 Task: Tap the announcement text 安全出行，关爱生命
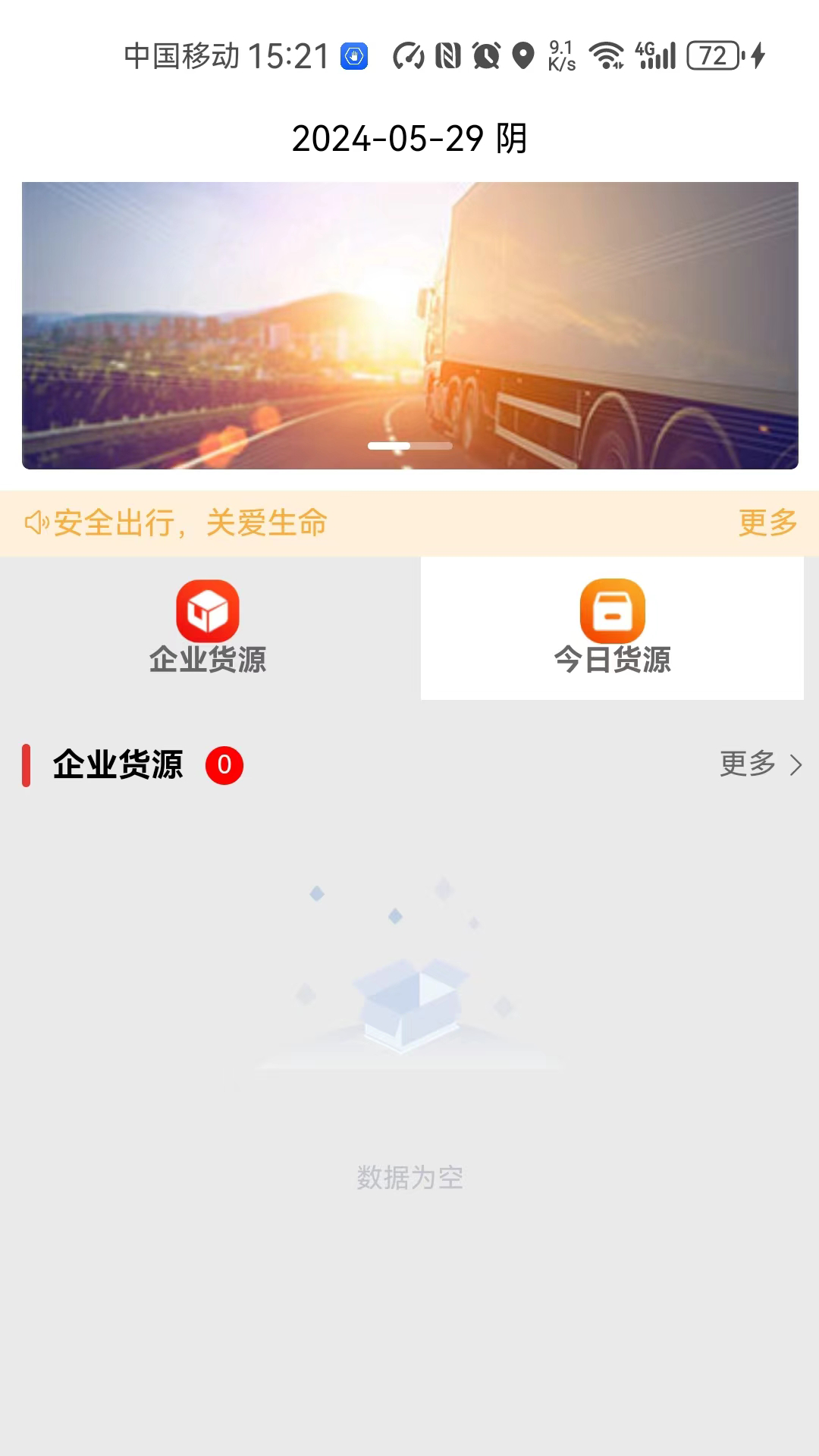[x=191, y=523]
